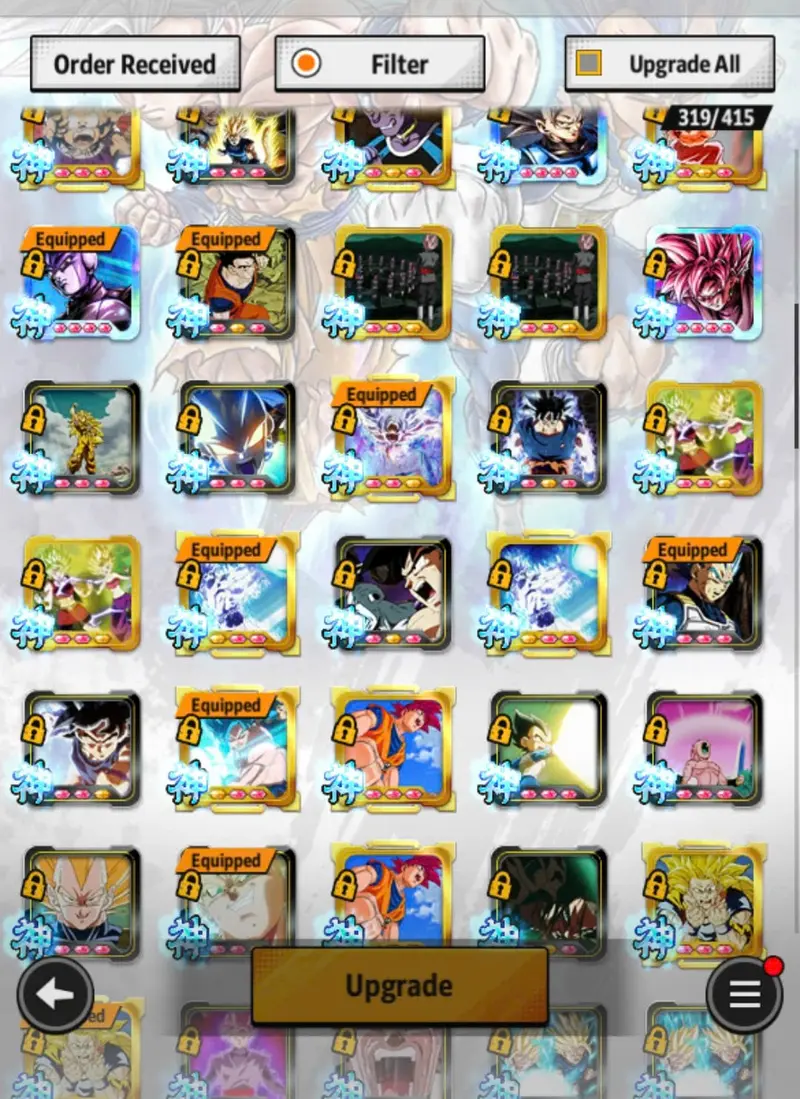Select the equipped purple Hit card
Screen dimensions: 800x1099
82,284
